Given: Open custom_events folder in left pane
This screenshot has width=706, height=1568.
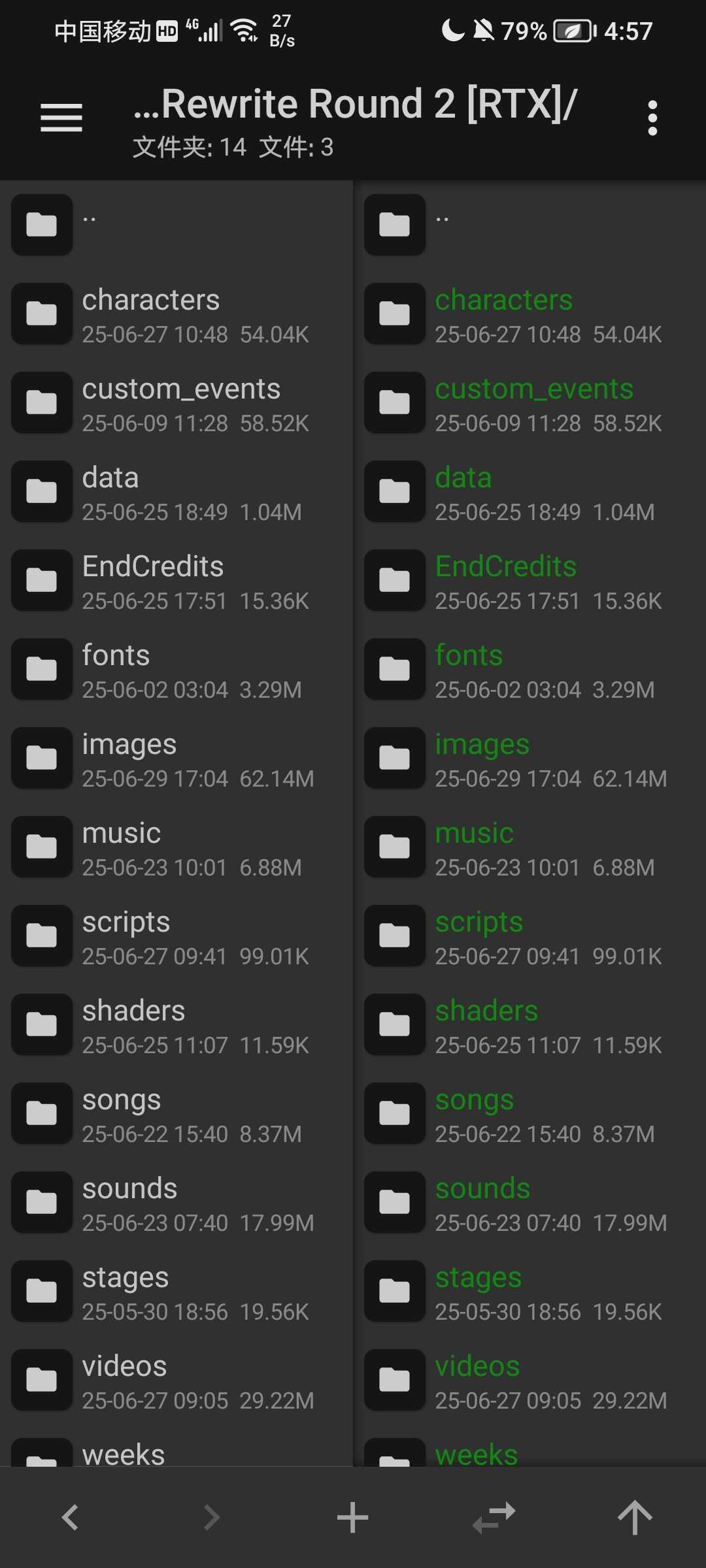Looking at the screenshot, I should pos(176,403).
